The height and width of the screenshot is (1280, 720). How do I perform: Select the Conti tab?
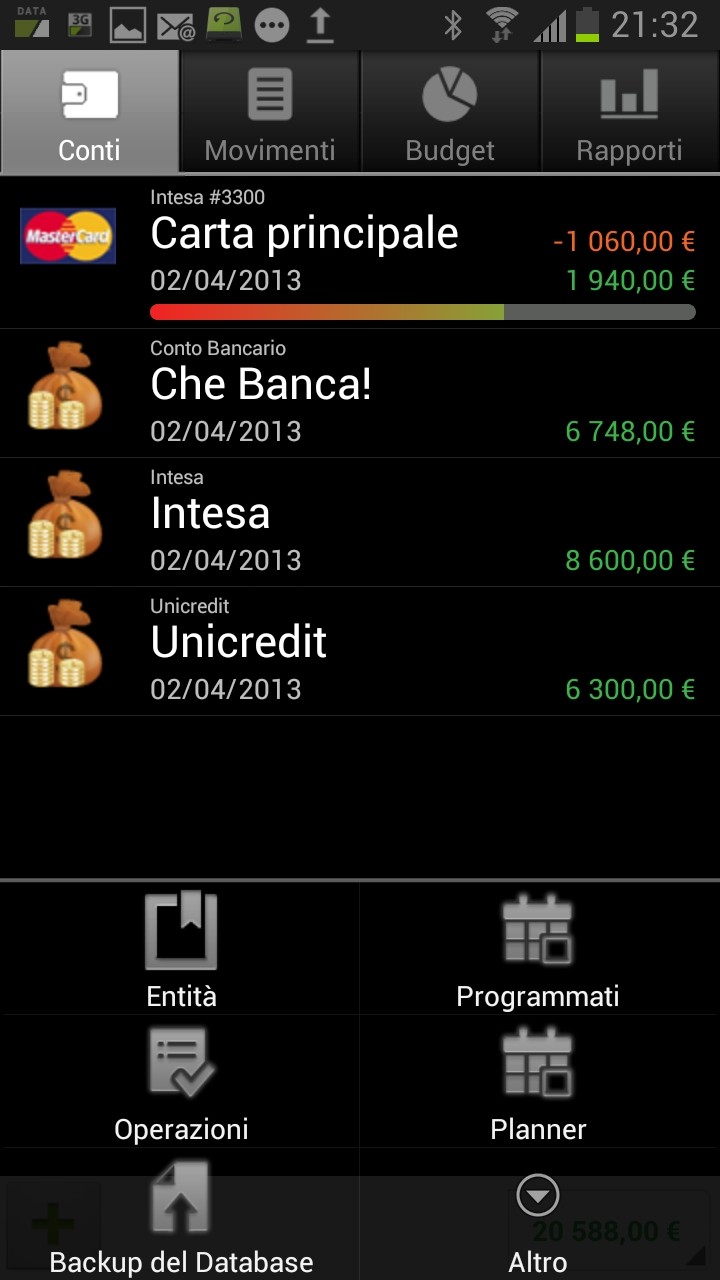pyautogui.click(x=90, y=112)
